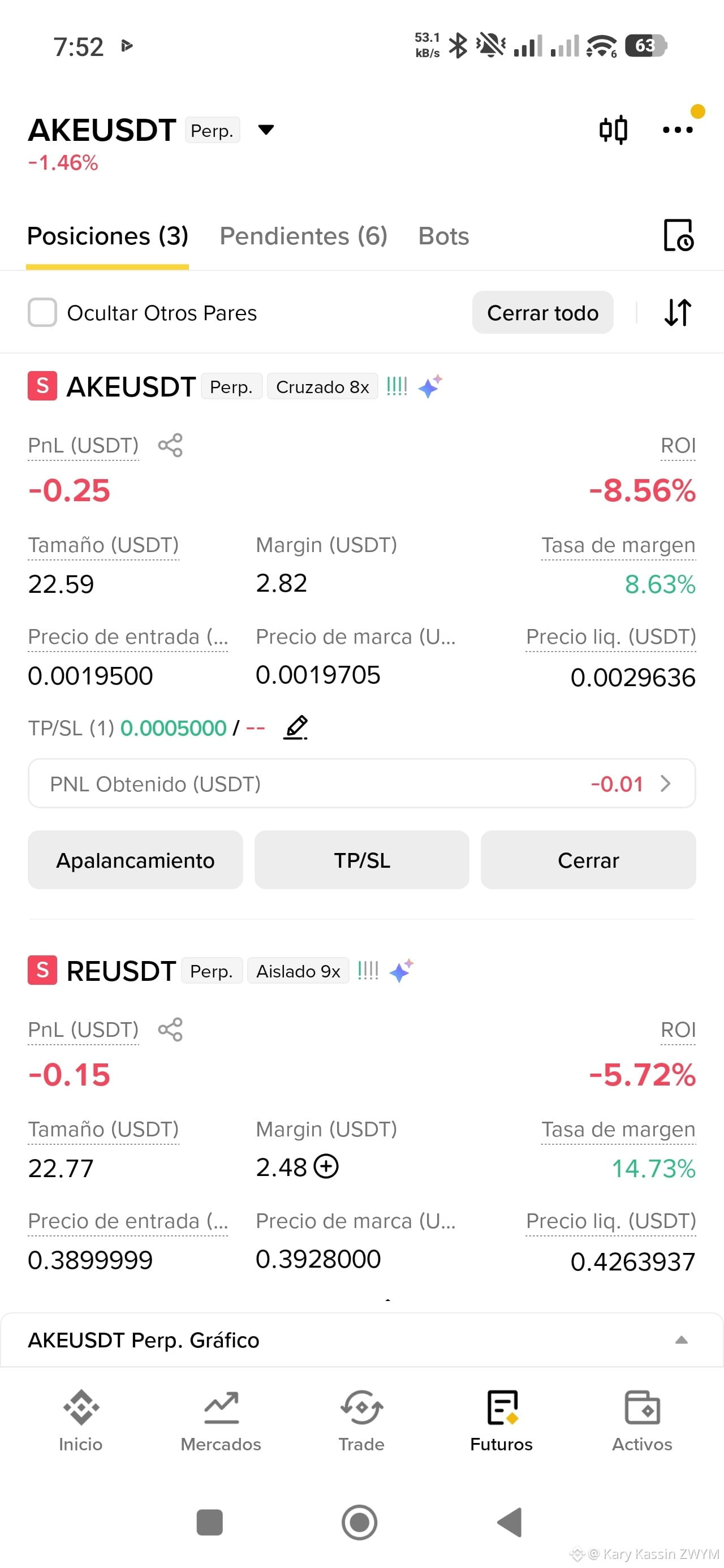Switch to the Bots tab
Viewport: 724px width, 1568px height.
coord(443,236)
